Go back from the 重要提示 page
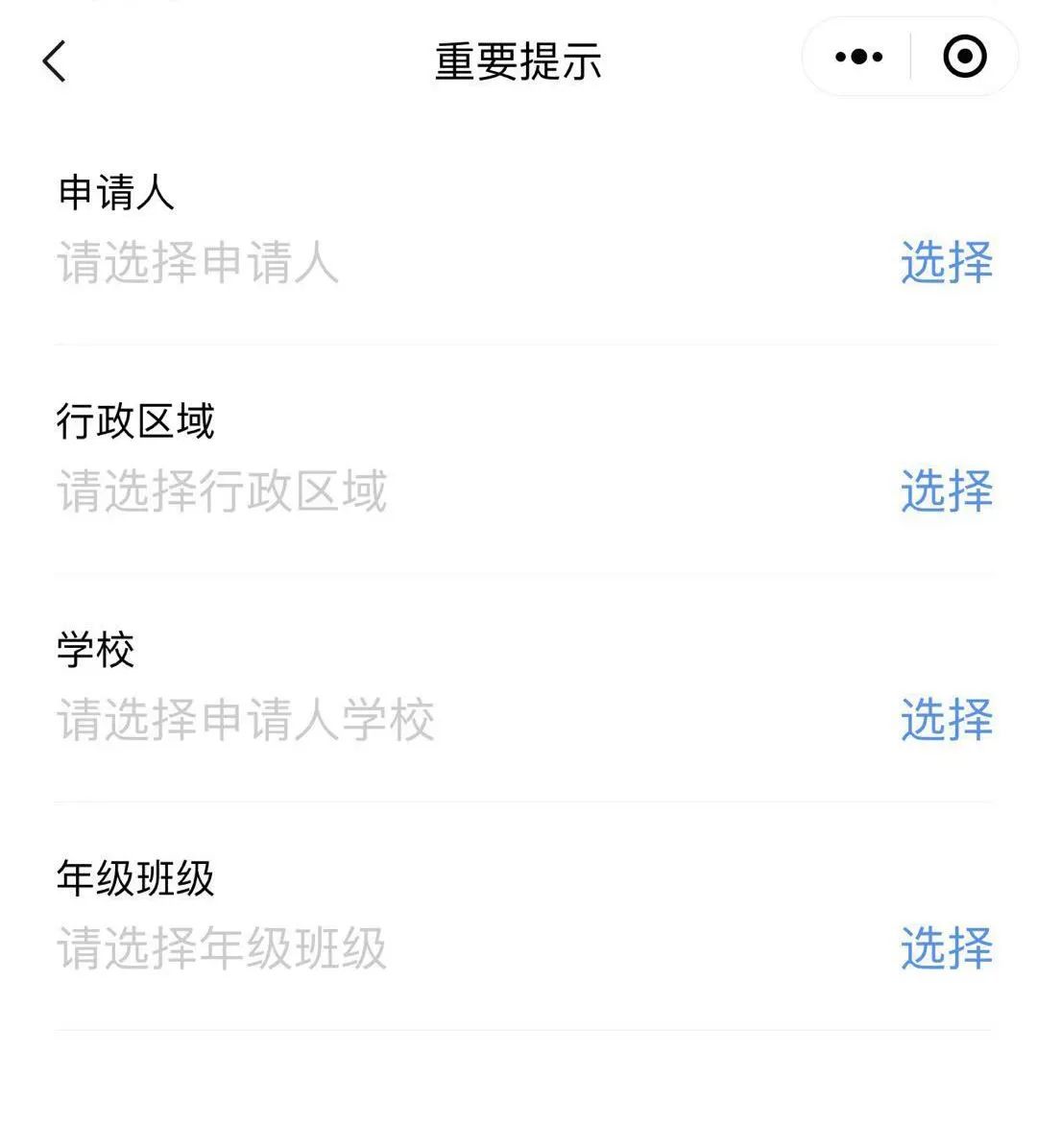The height and width of the screenshot is (1148, 1037). point(55,61)
